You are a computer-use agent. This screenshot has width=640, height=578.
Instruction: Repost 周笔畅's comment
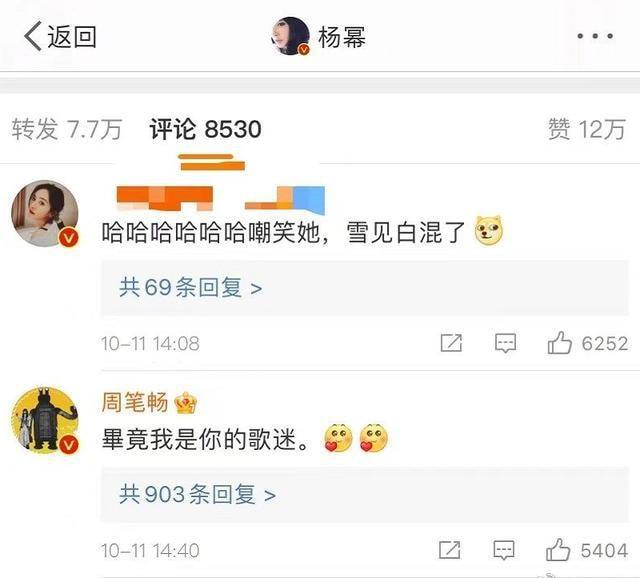451,550
